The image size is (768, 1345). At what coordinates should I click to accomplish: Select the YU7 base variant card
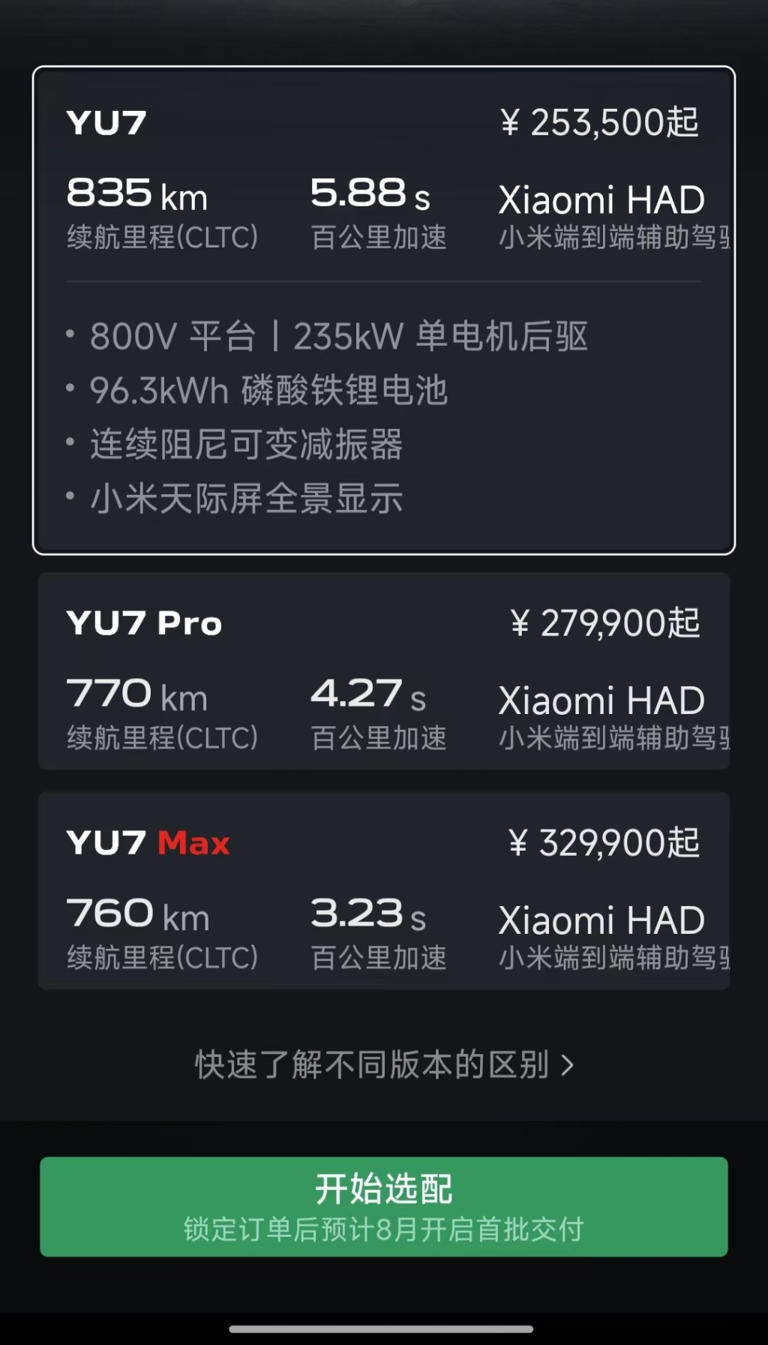coord(384,310)
